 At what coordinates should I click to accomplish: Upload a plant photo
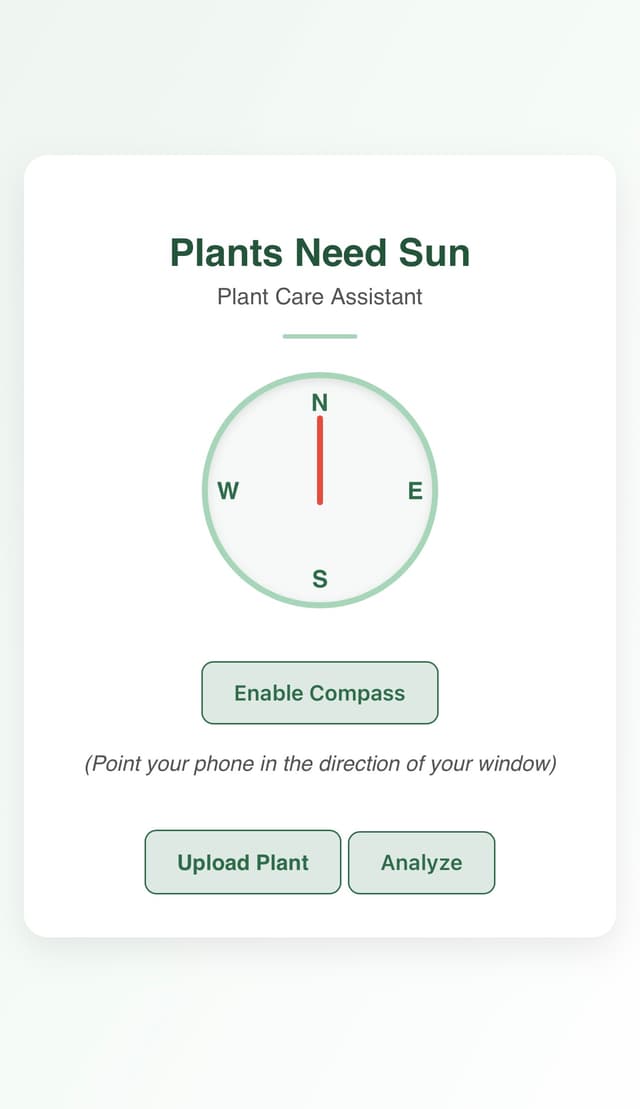click(x=243, y=862)
